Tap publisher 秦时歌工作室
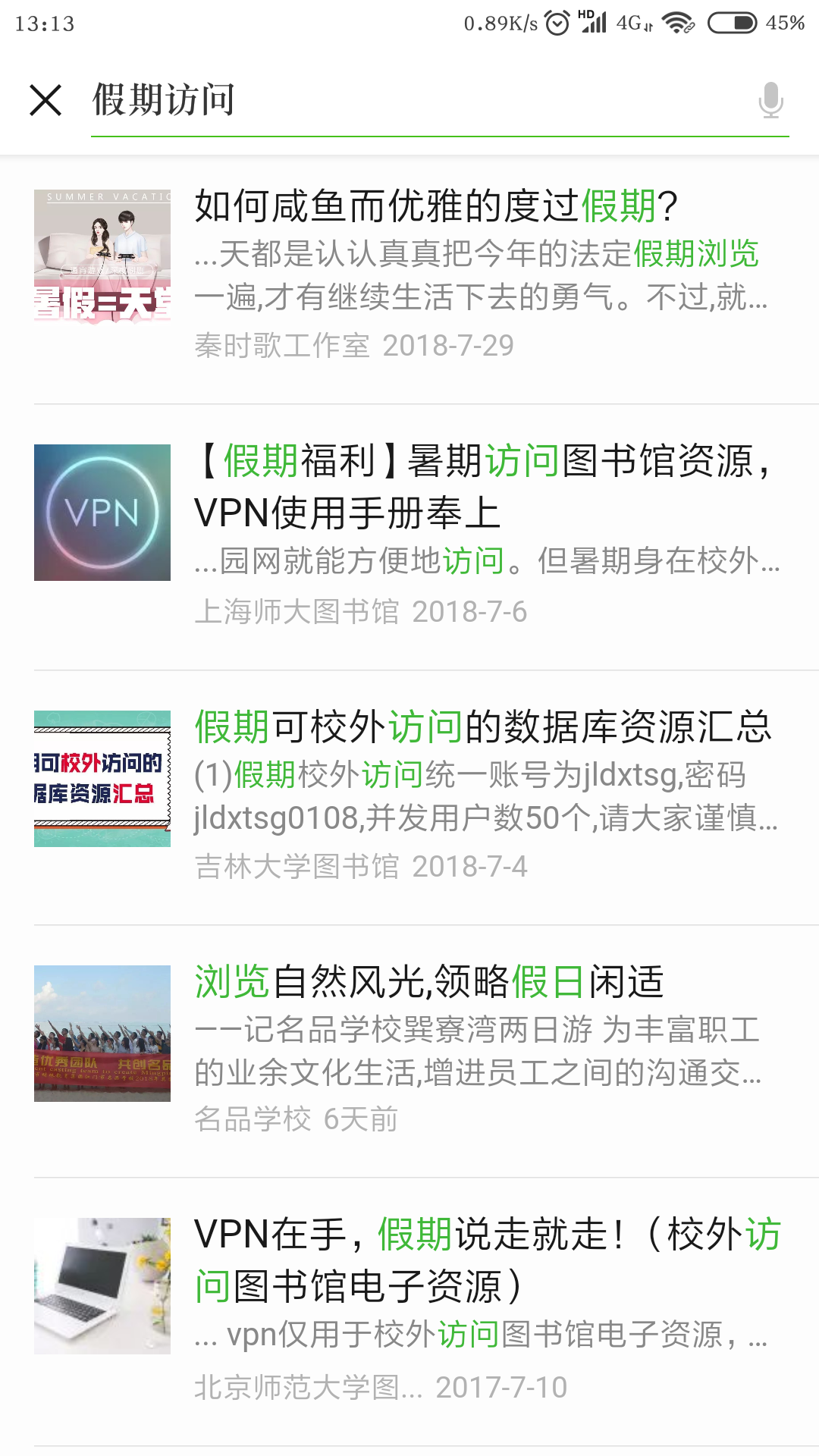Image resolution: width=819 pixels, height=1456 pixels. click(281, 346)
